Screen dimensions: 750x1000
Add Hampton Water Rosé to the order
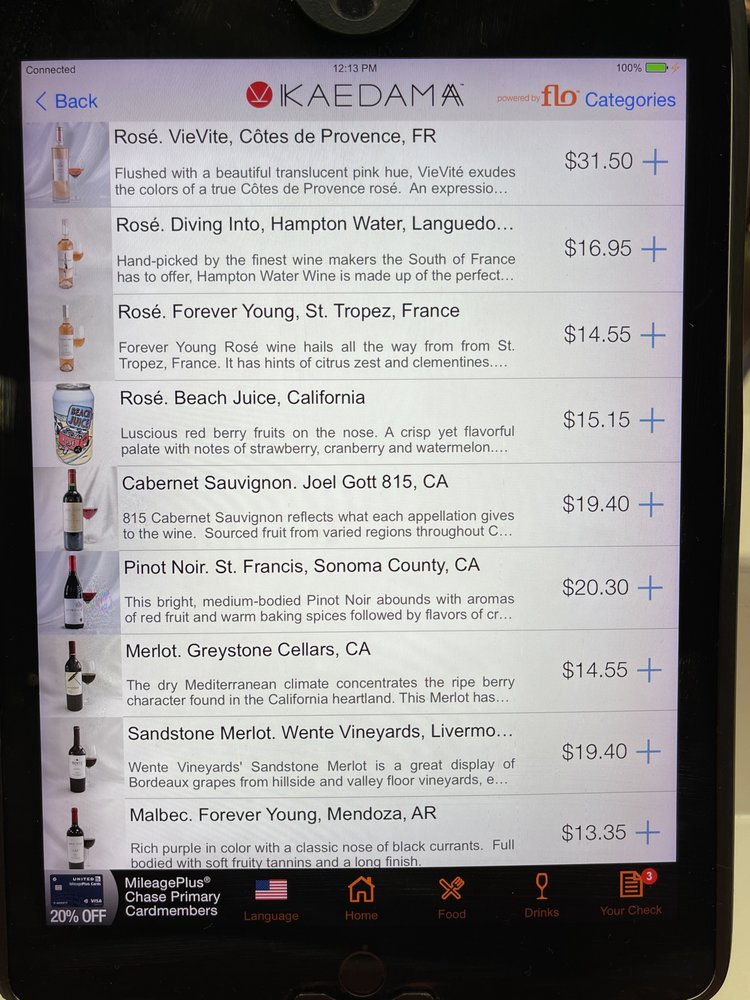pyautogui.click(x=654, y=248)
